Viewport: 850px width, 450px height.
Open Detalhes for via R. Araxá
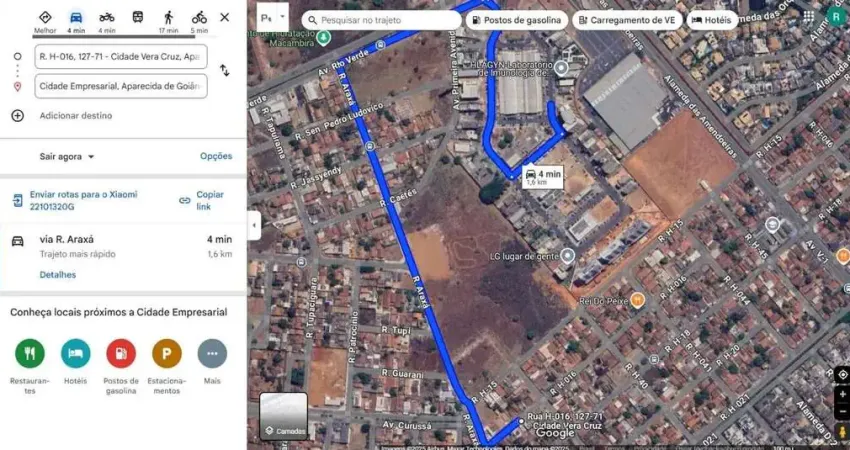pyautogui.click(x=57, y=274)
